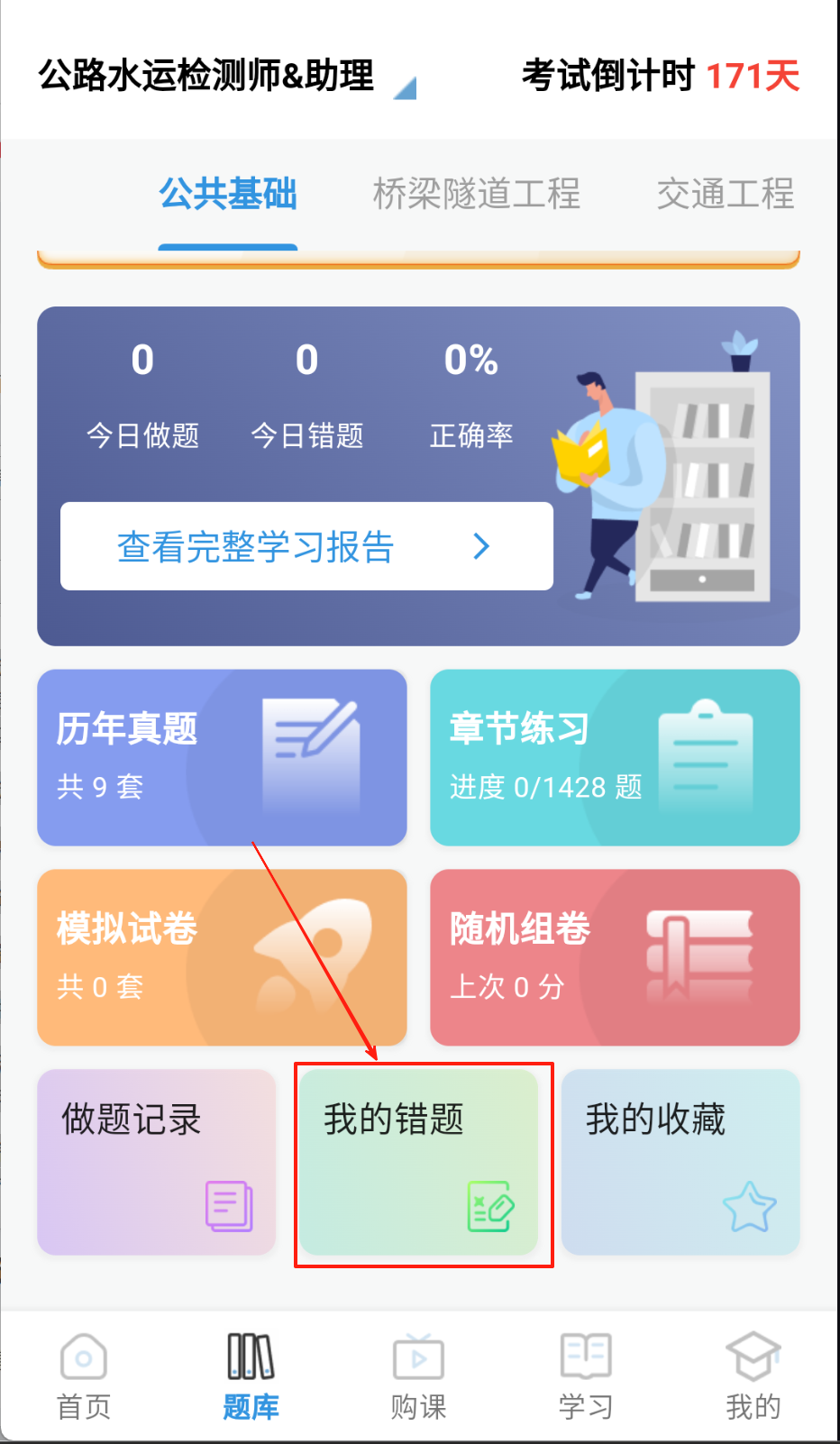The image size is (840, 1444).
Task: Open the 章节练习 card
Action: (x=615, y=757)
